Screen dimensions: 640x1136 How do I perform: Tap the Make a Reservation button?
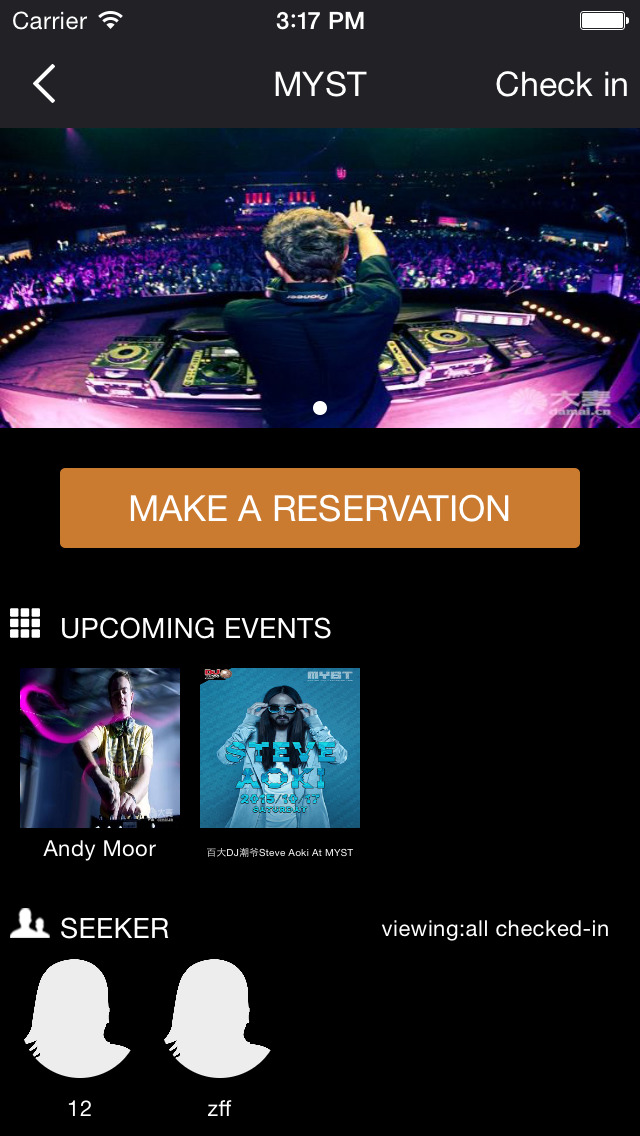(x=320, y=508)
